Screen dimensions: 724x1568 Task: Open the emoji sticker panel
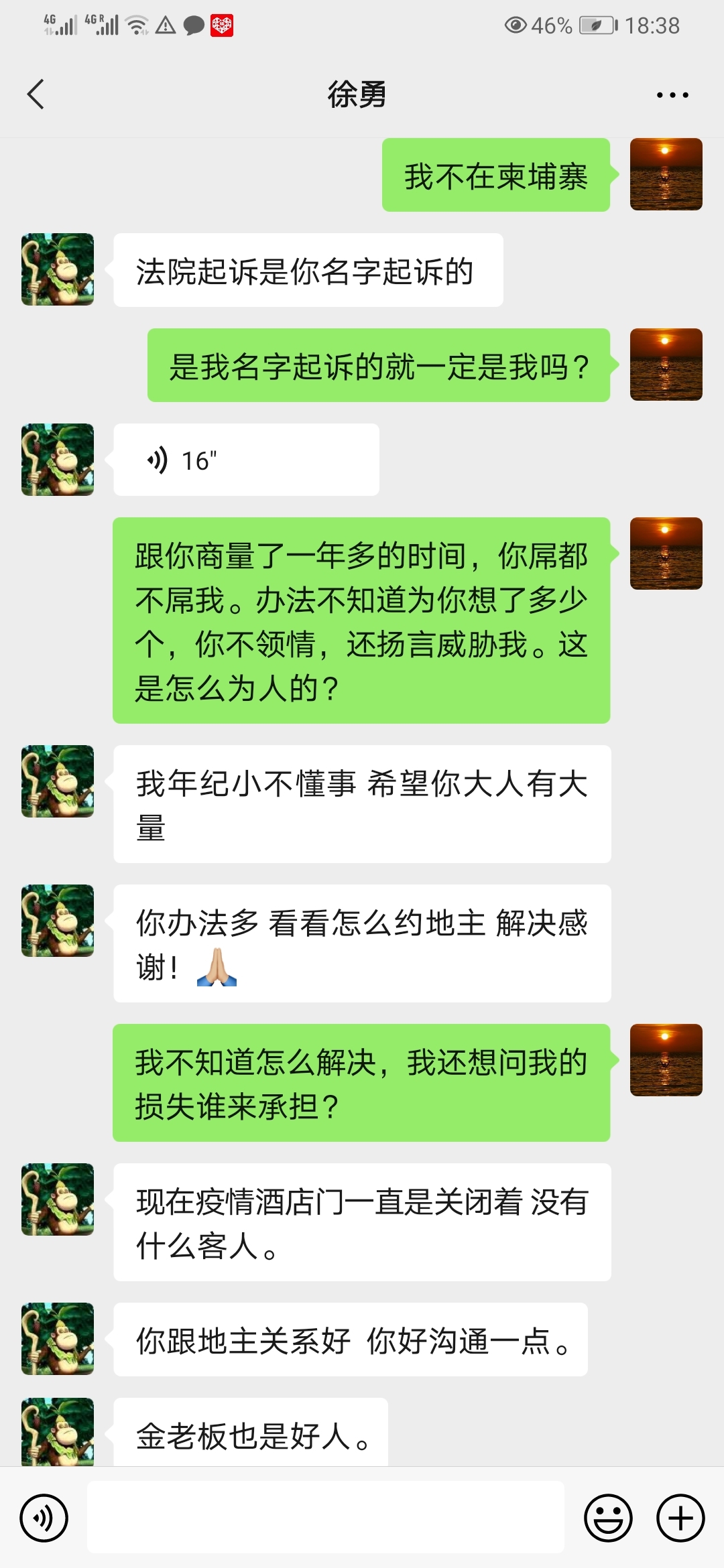(608, 1518)
